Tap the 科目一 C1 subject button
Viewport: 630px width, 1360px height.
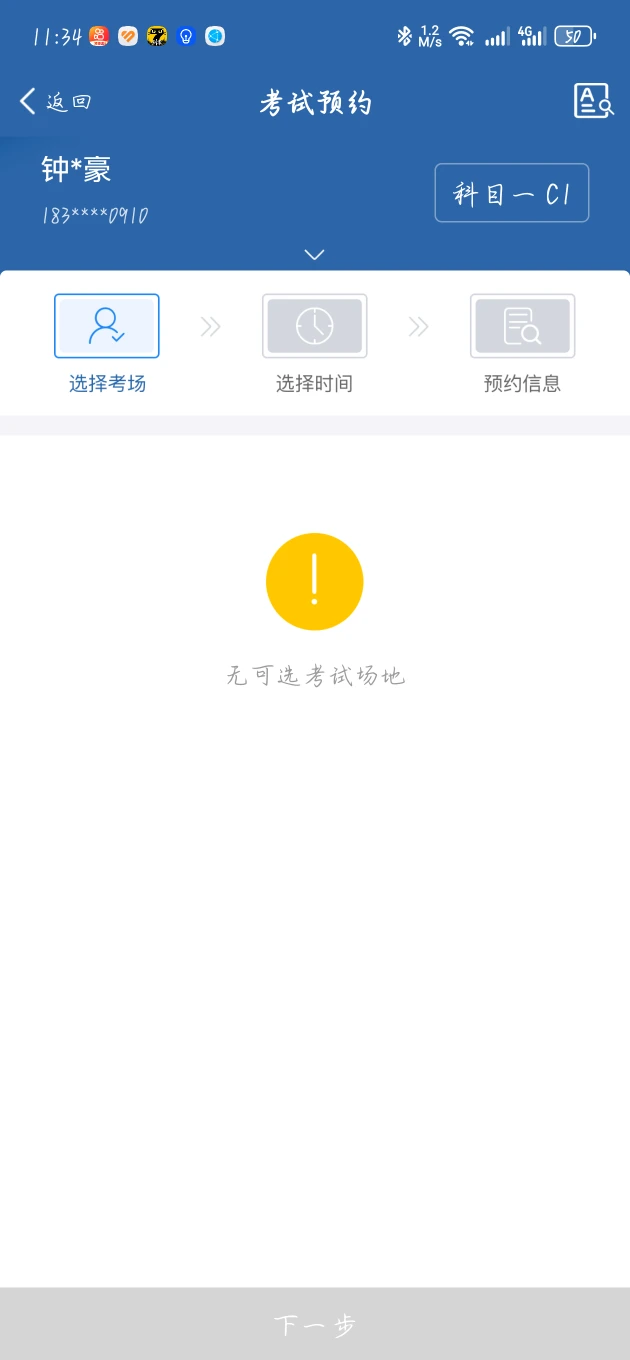(512, 193)
